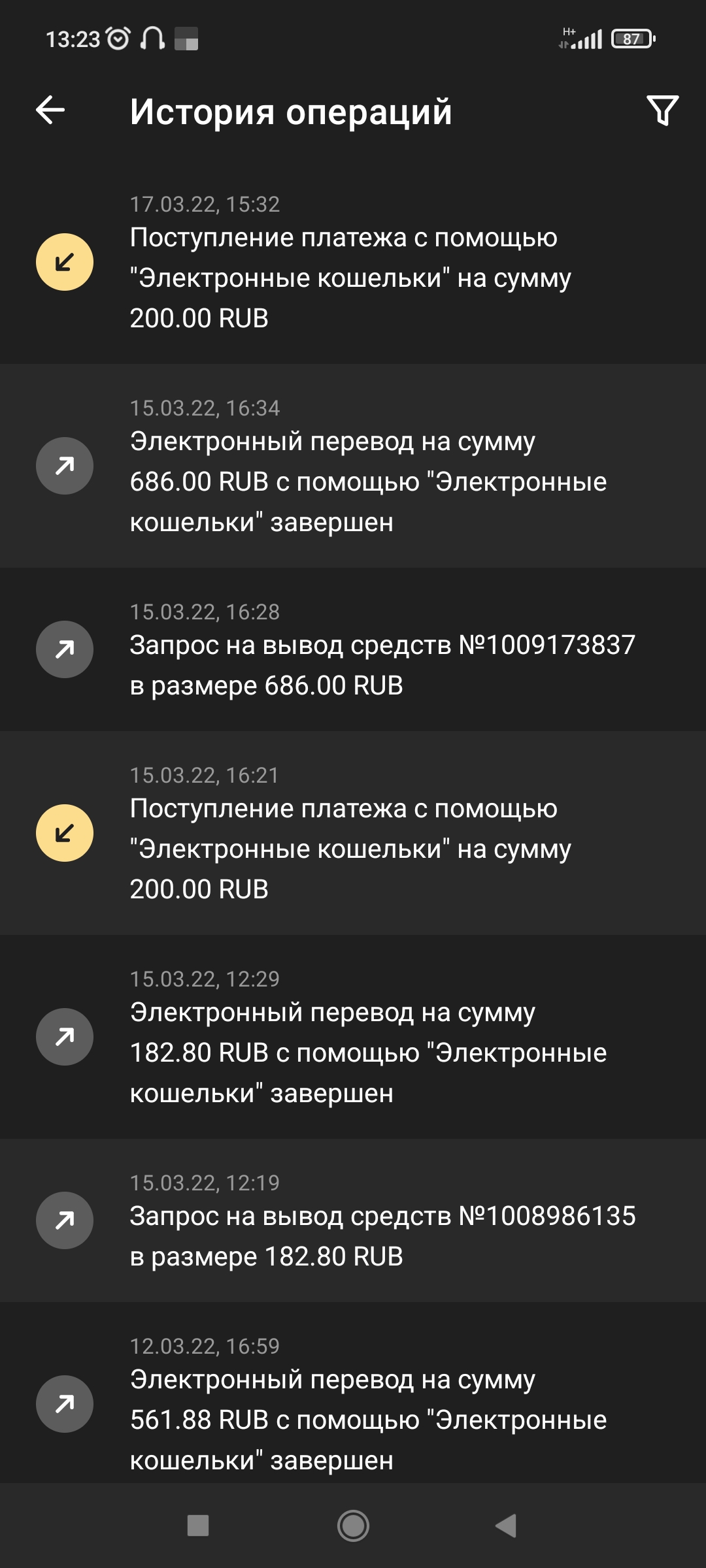
Task: Open the 15.03.22, 16:34 transfer of 686.00 RUB
Action: (353, 466)
